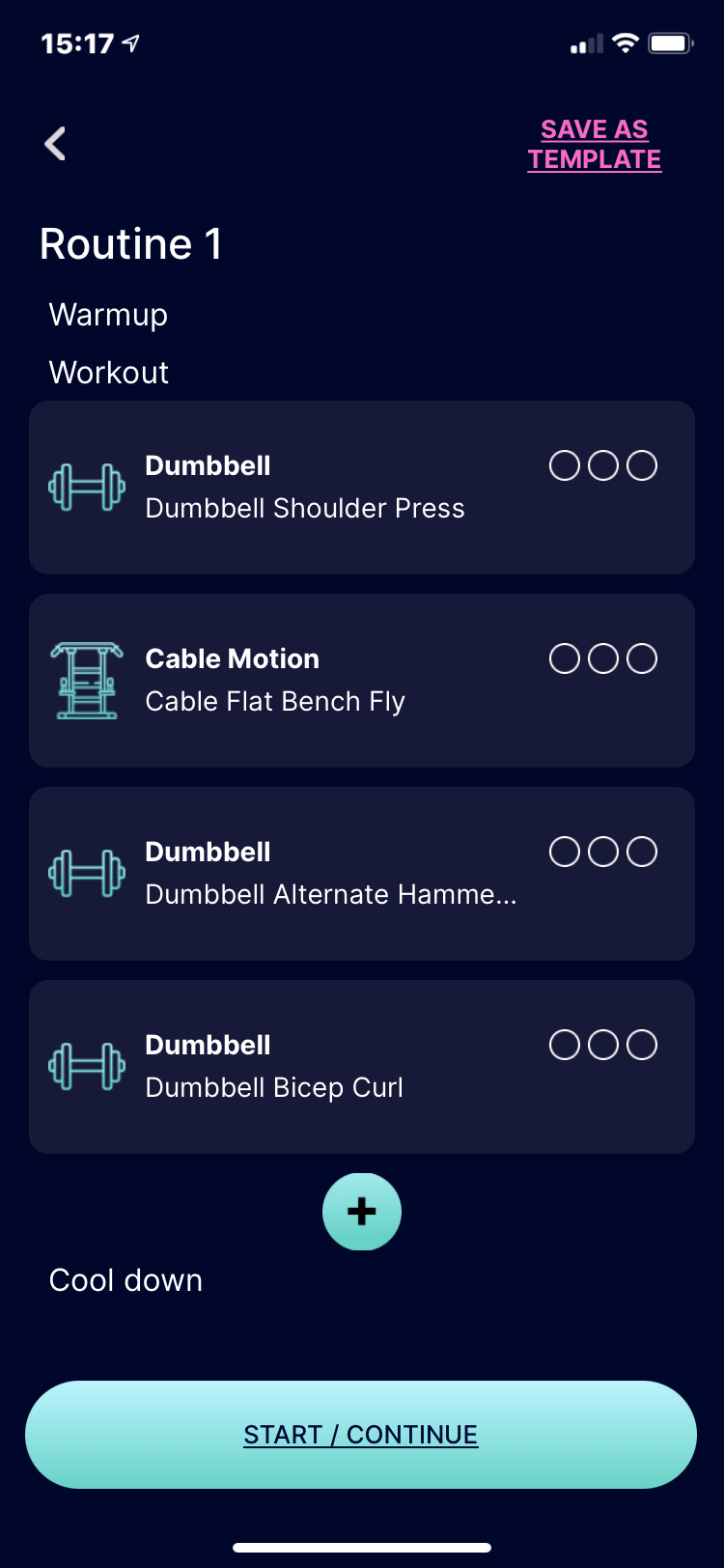Tap the Routine 1 title

pos(130,243)
